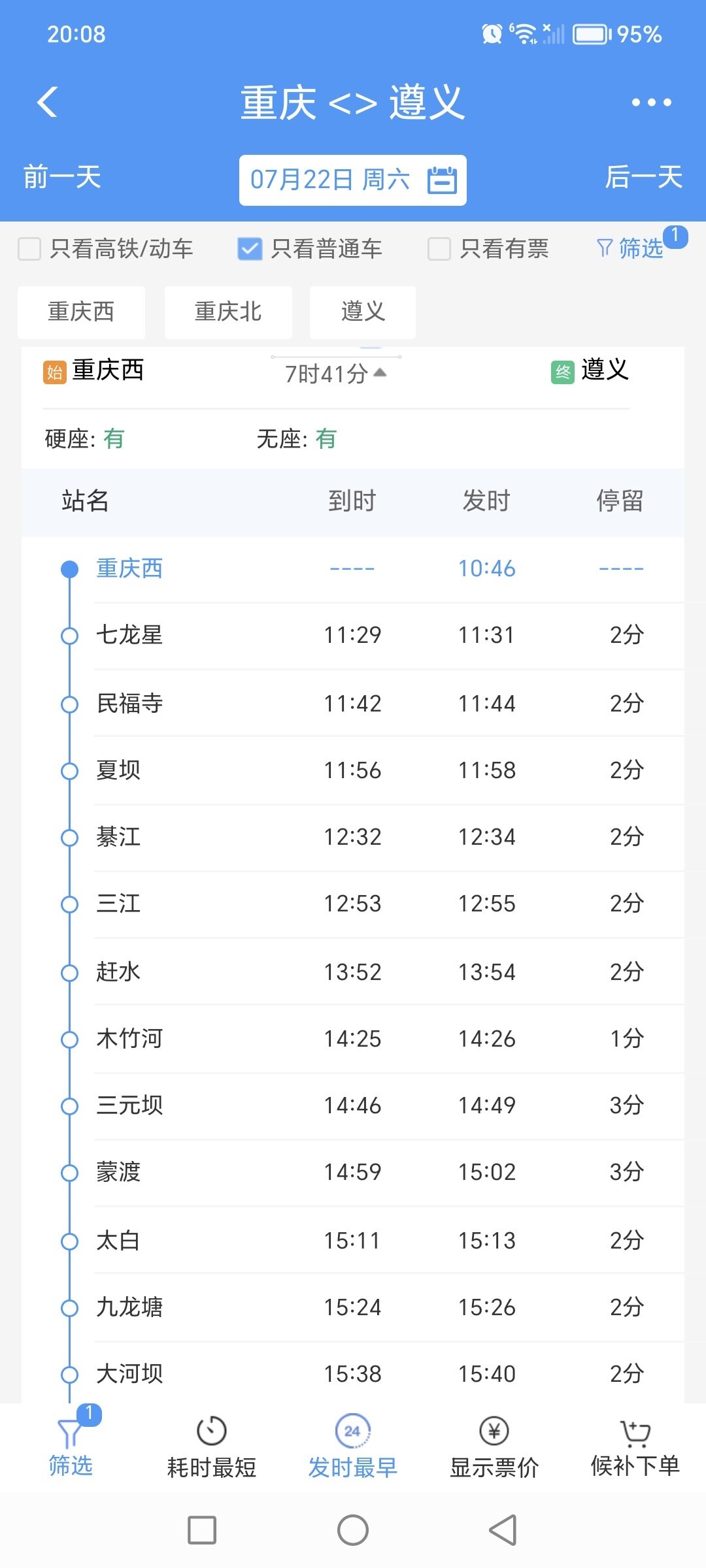706x1568 pixels.
Task: Open the date picker for 07月22日 周六
Action: (x=352, y=180)
